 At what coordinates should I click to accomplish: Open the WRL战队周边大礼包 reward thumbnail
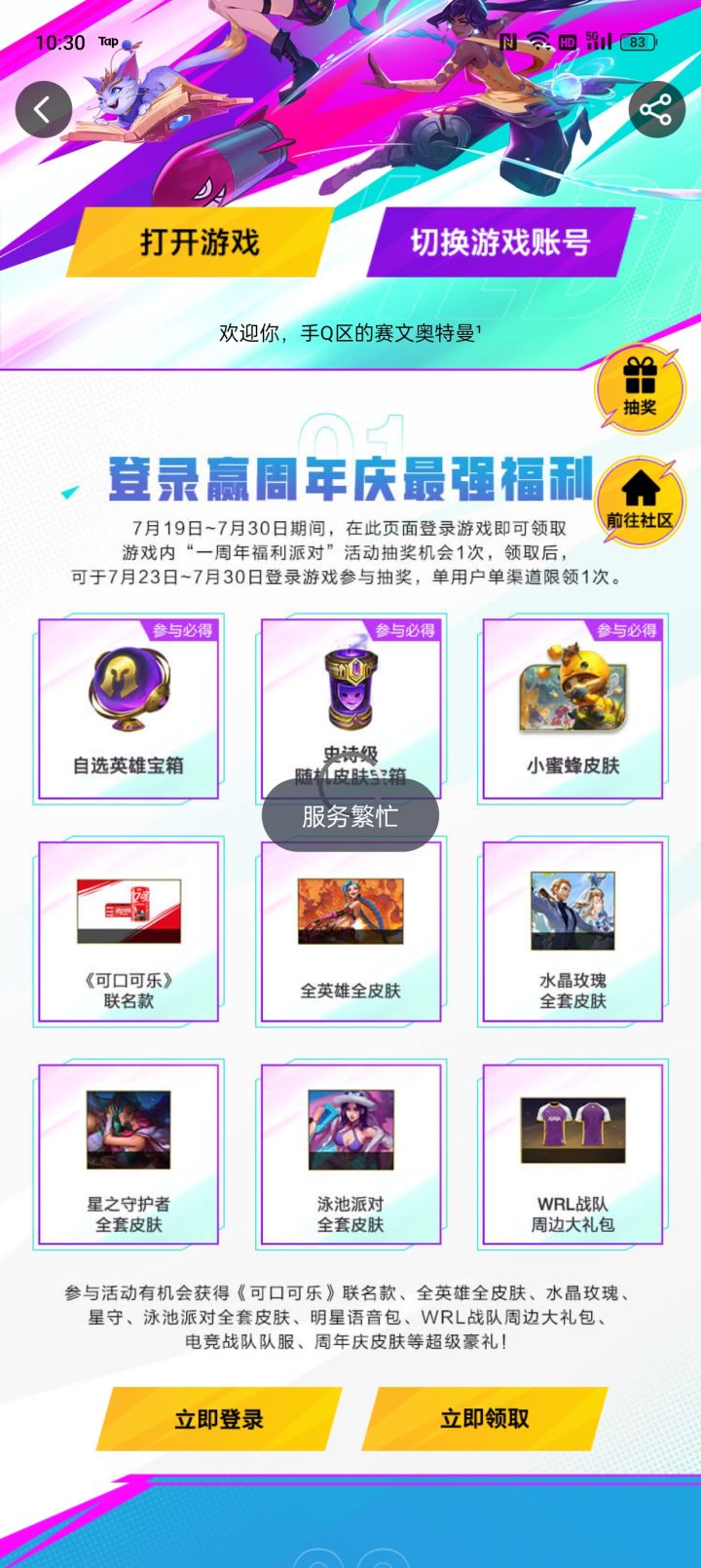click(x=572, y=1130)
